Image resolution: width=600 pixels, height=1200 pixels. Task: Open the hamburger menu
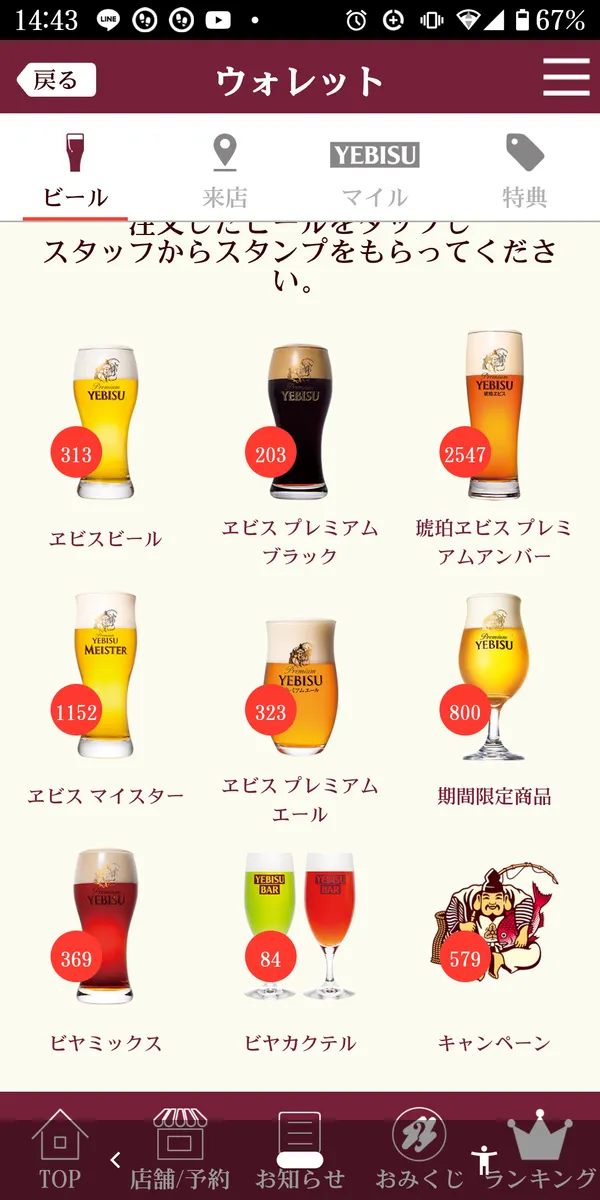[x=566, y=78]
